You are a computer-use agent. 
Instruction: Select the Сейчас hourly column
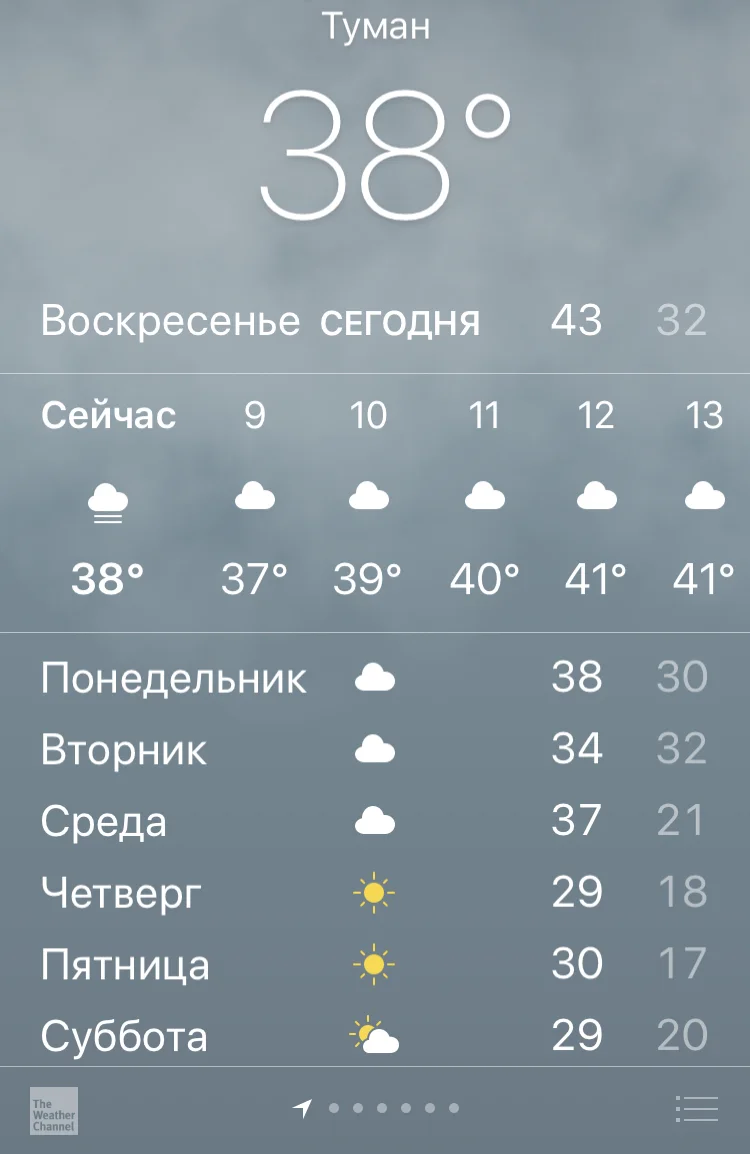click(x=107, y=494)
